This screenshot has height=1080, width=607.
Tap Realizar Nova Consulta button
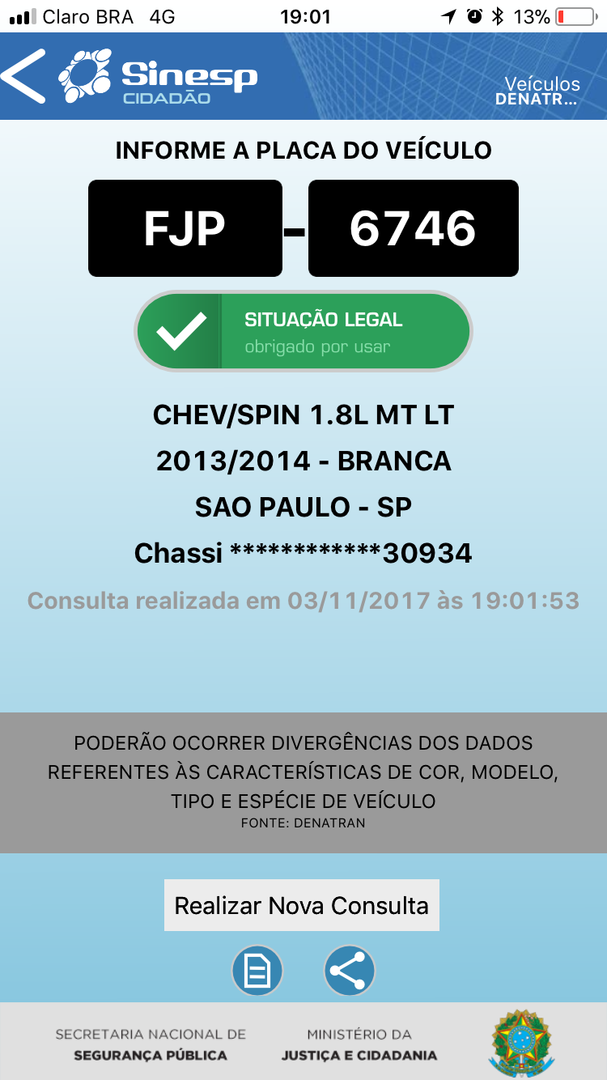coord(301,906)
